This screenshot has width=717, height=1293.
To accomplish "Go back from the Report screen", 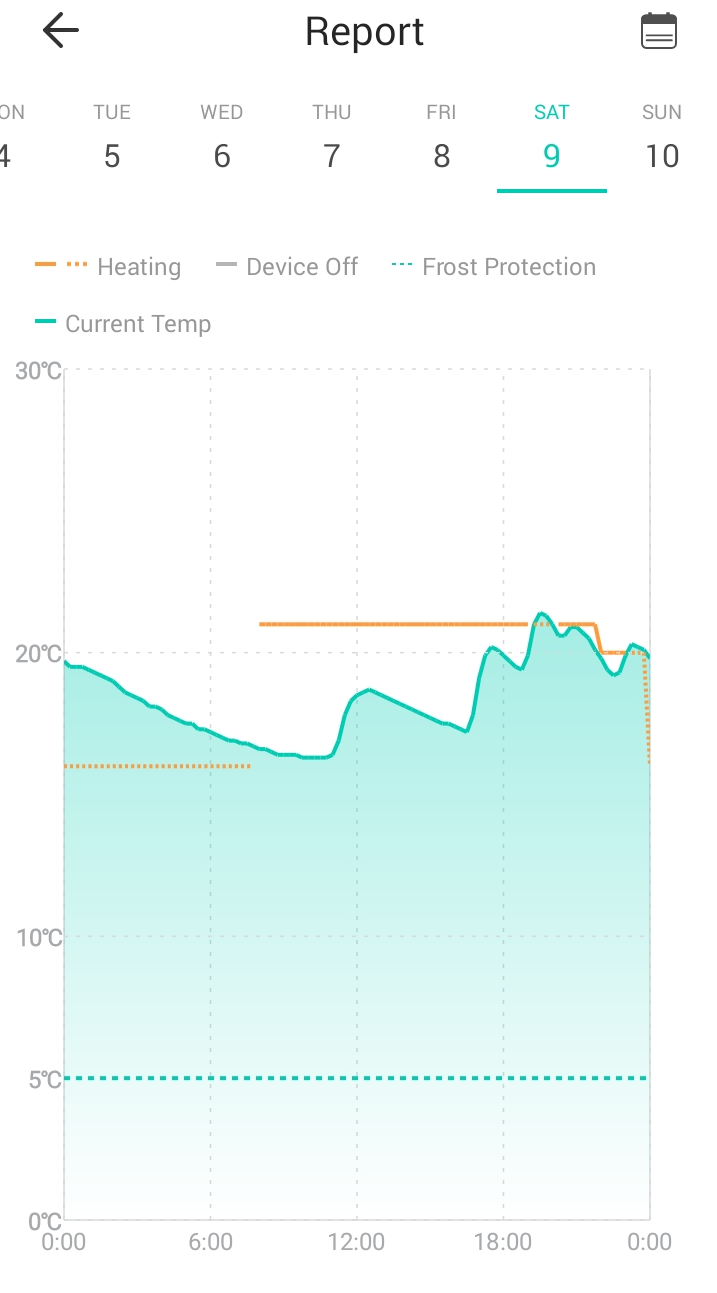I will pyautogui.click(x=61, y=32).
